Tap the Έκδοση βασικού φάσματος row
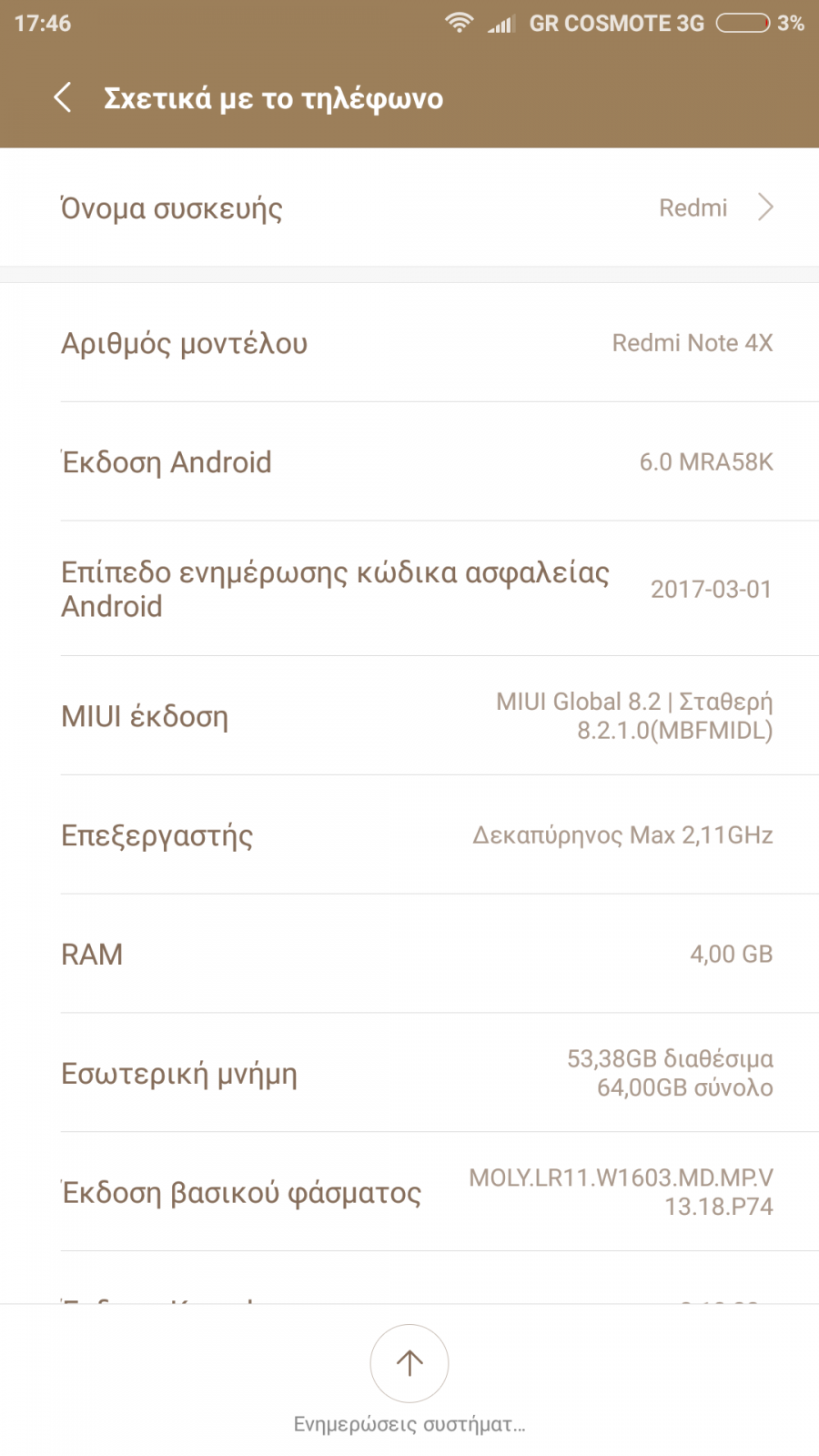This screenshot has height=1456, width=819. [x=409, y=1192]
